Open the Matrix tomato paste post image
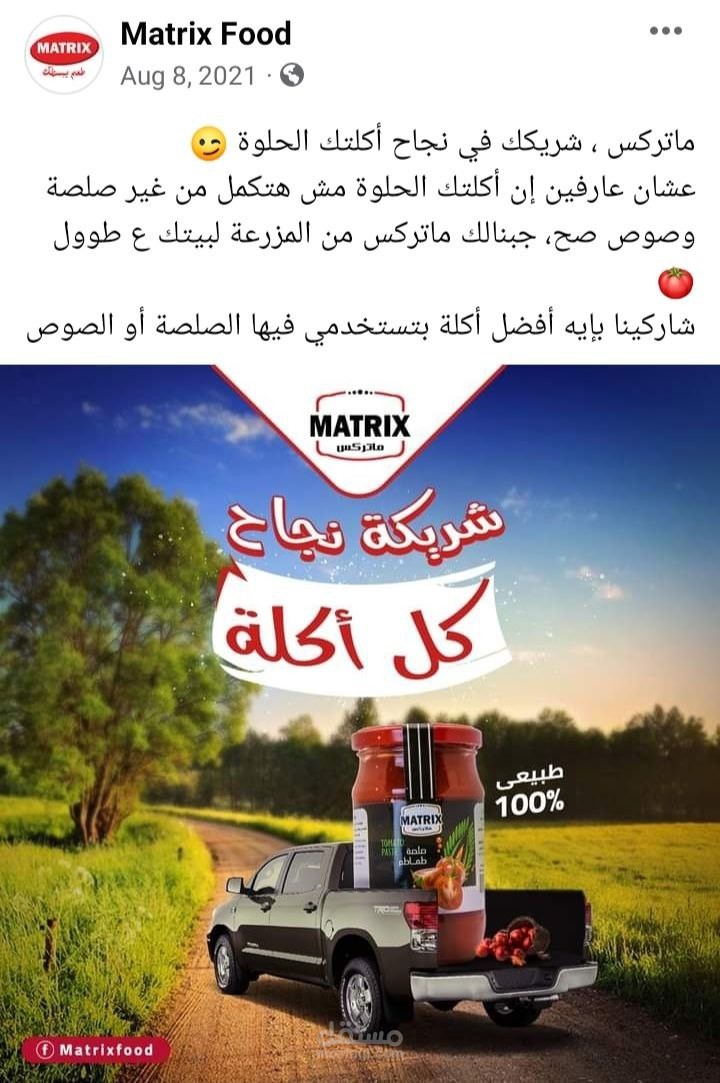This screenshot has height=1083, width=720. 360,720
